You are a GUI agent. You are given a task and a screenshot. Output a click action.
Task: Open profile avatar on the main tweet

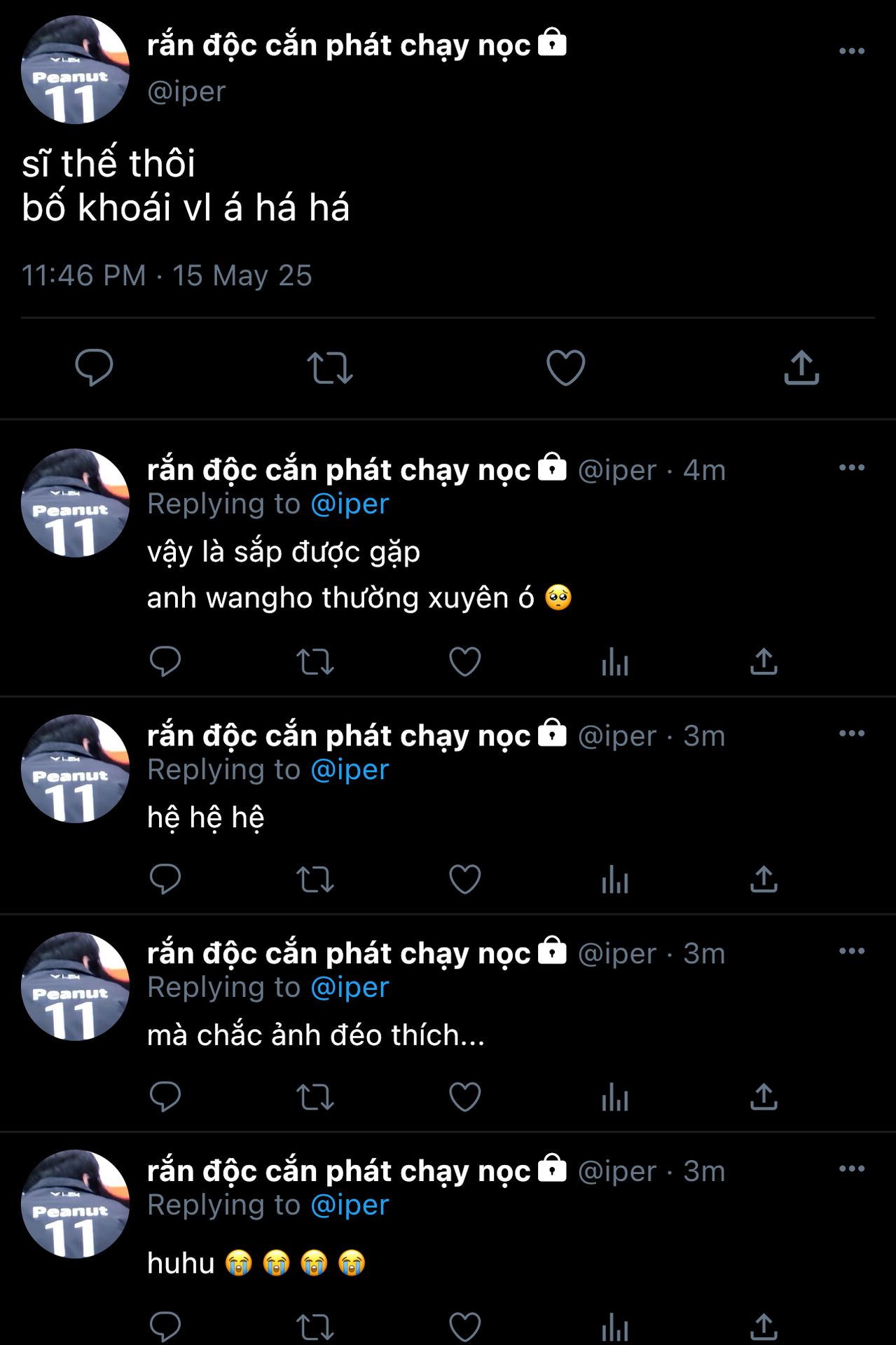pyautogui.click(x=76, y=70)
